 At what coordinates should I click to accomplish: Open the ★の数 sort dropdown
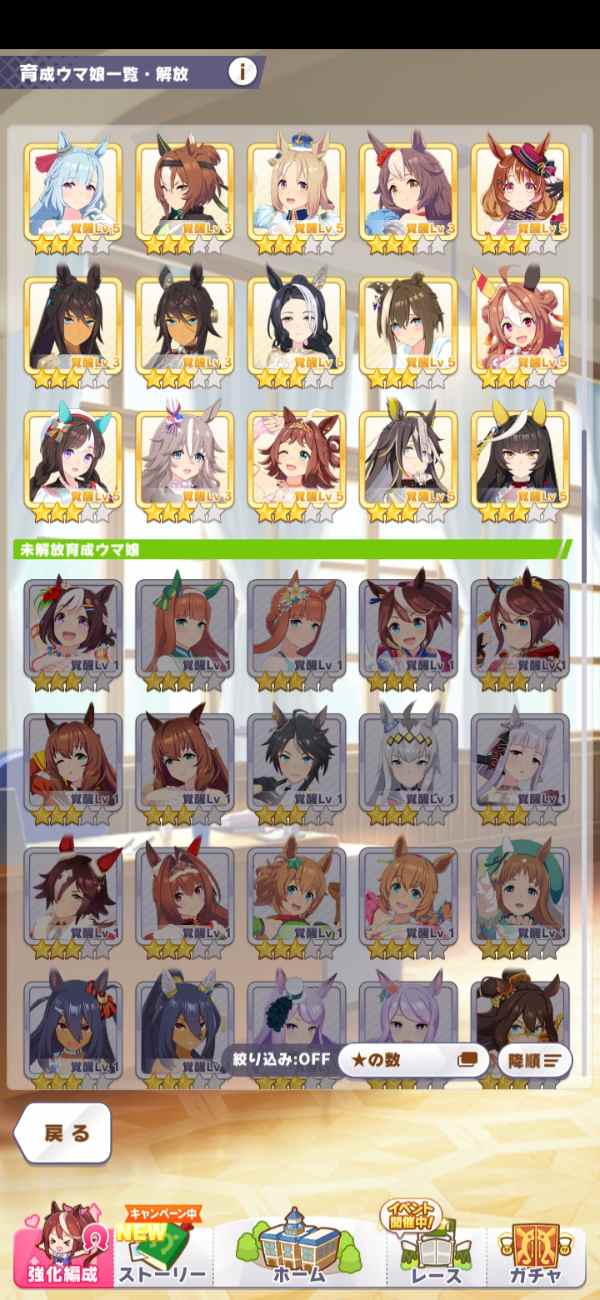coord(412,1060)
